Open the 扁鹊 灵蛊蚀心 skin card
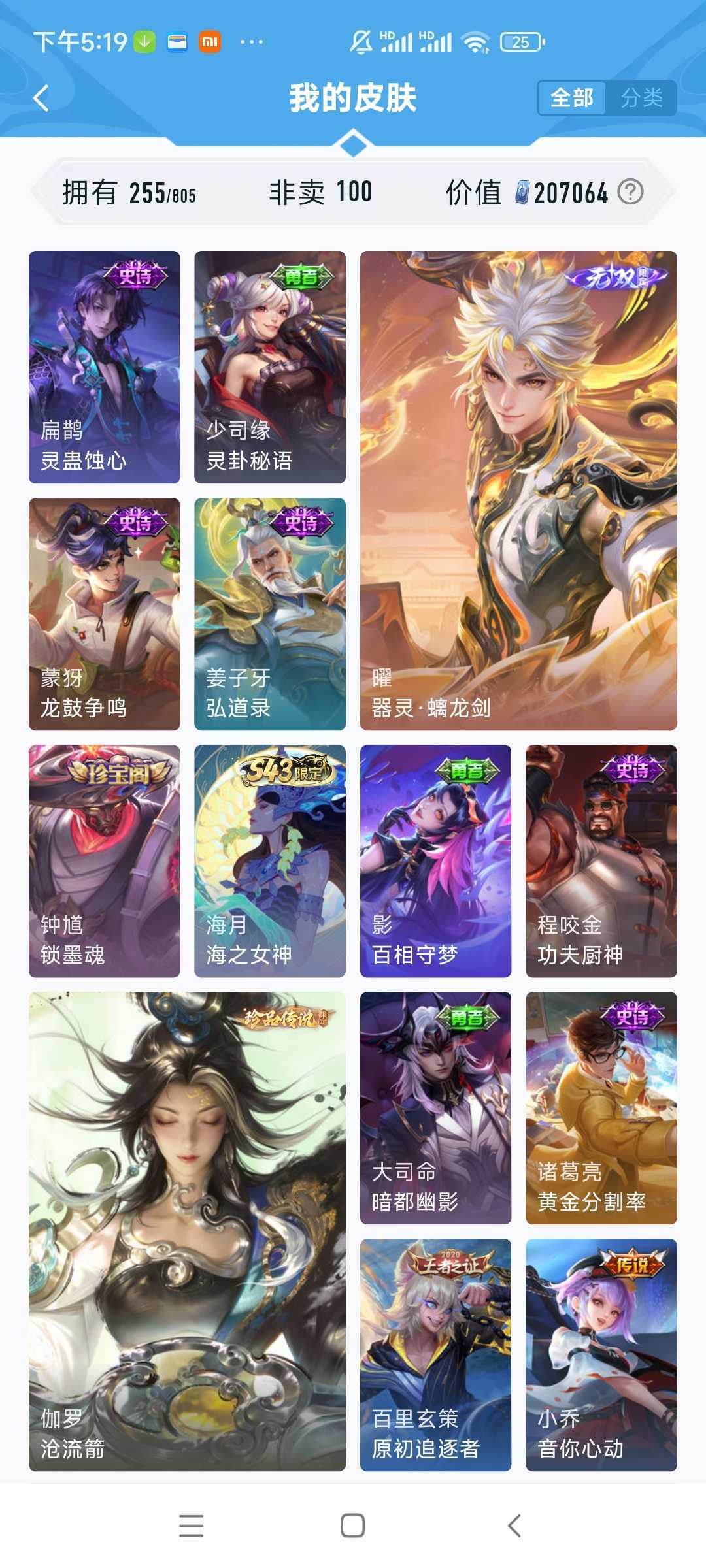Viewport: 706px width, 1568px height. pyautogui.click(x=104, y=367)
